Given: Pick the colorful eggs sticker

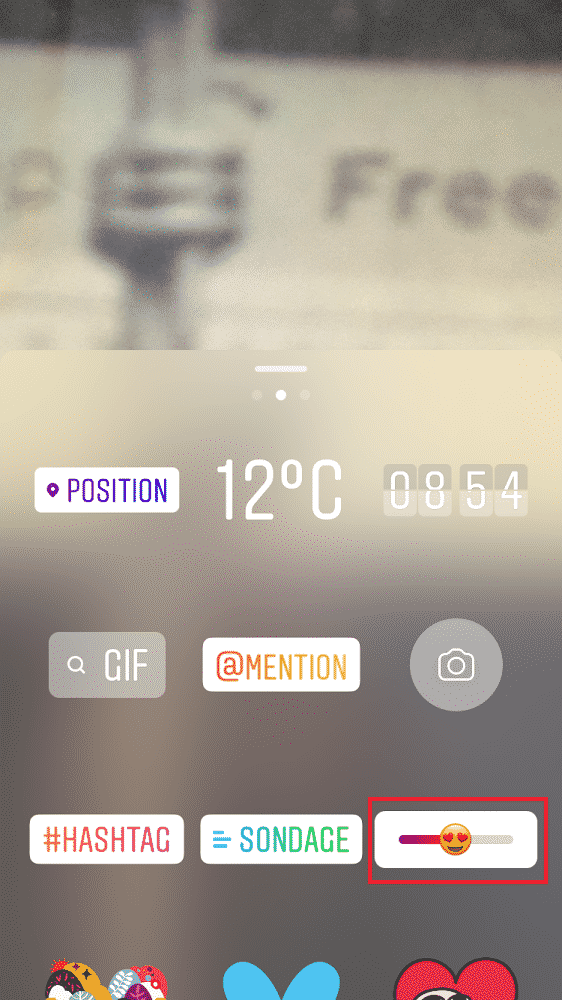Looking at the screenshot, I should [x=107, y=981].
